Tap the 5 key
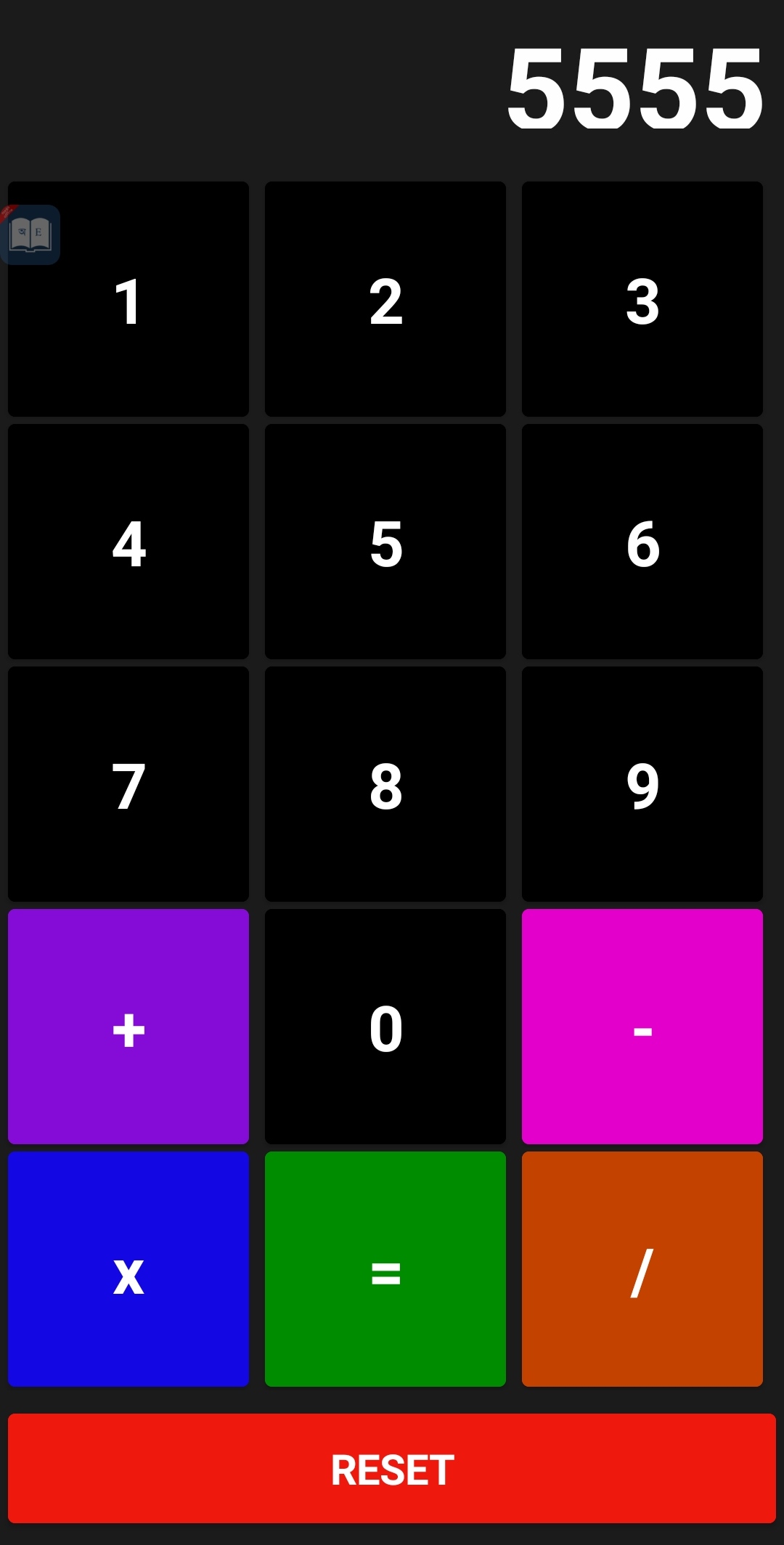 coord(385,542)
